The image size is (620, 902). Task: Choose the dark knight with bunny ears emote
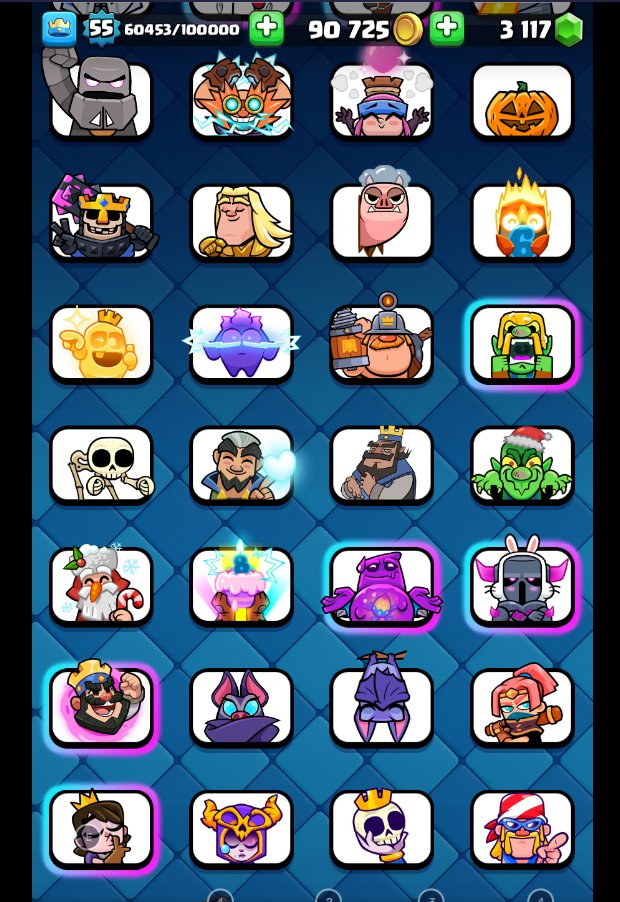coord(522,587)
